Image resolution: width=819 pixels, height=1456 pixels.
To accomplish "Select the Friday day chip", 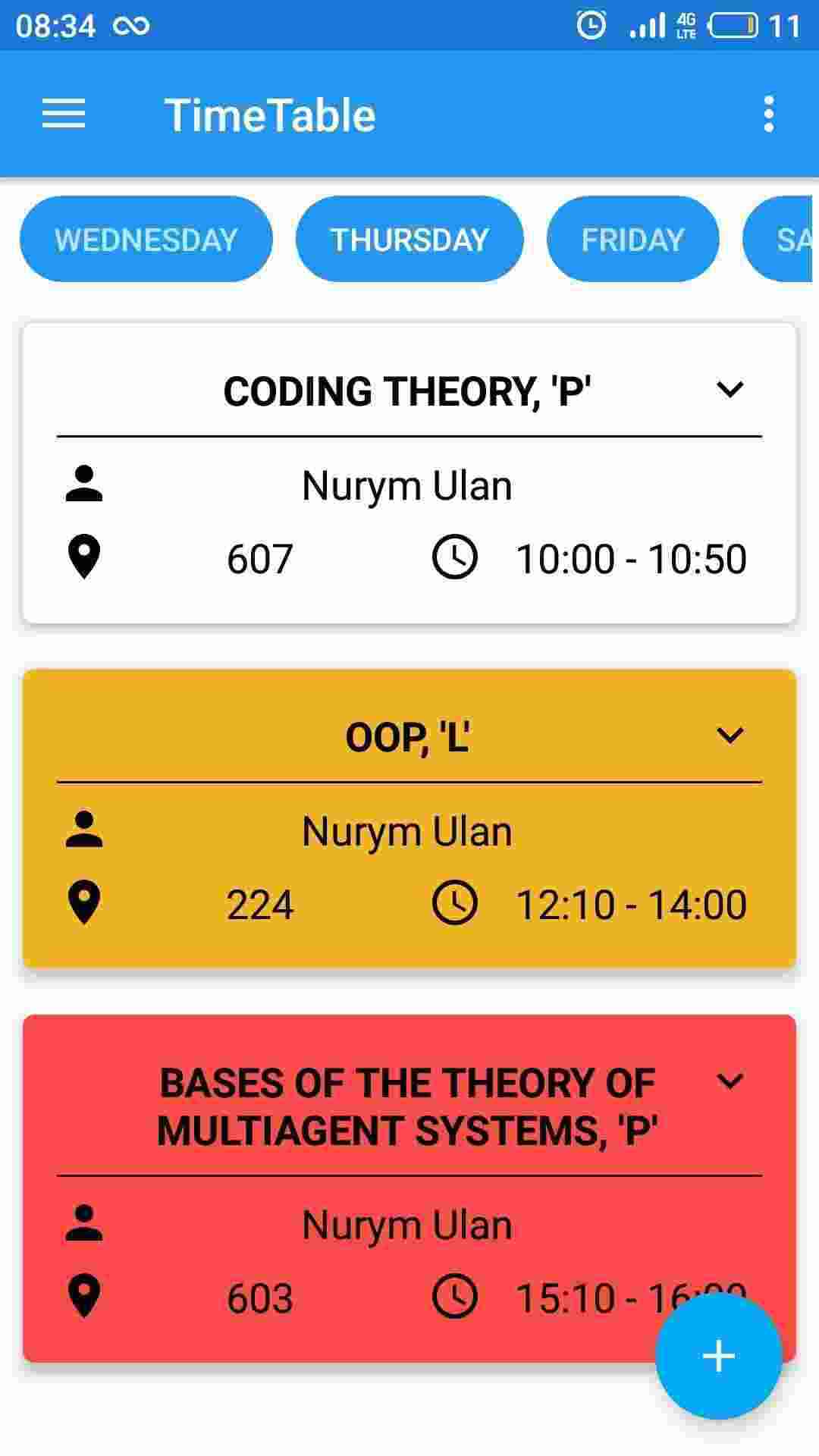I will [x=632, y=239].
